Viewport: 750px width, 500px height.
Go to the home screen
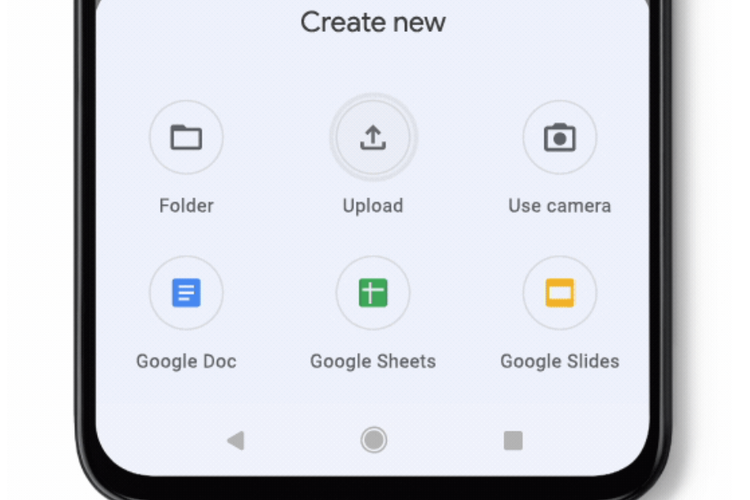click(374, 440)
